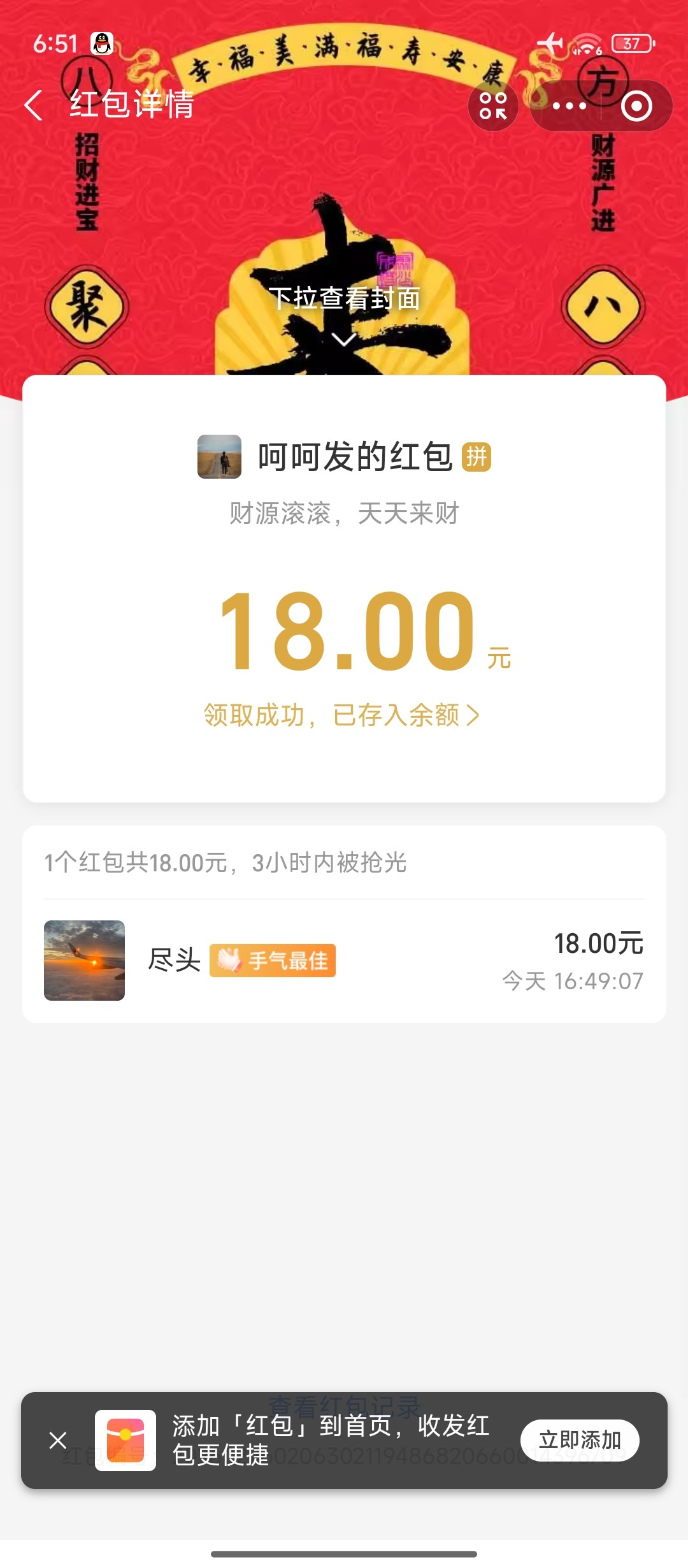
Task: Tap 立即添加 to add 红包 to the home page
Action: click(580, 1440)
